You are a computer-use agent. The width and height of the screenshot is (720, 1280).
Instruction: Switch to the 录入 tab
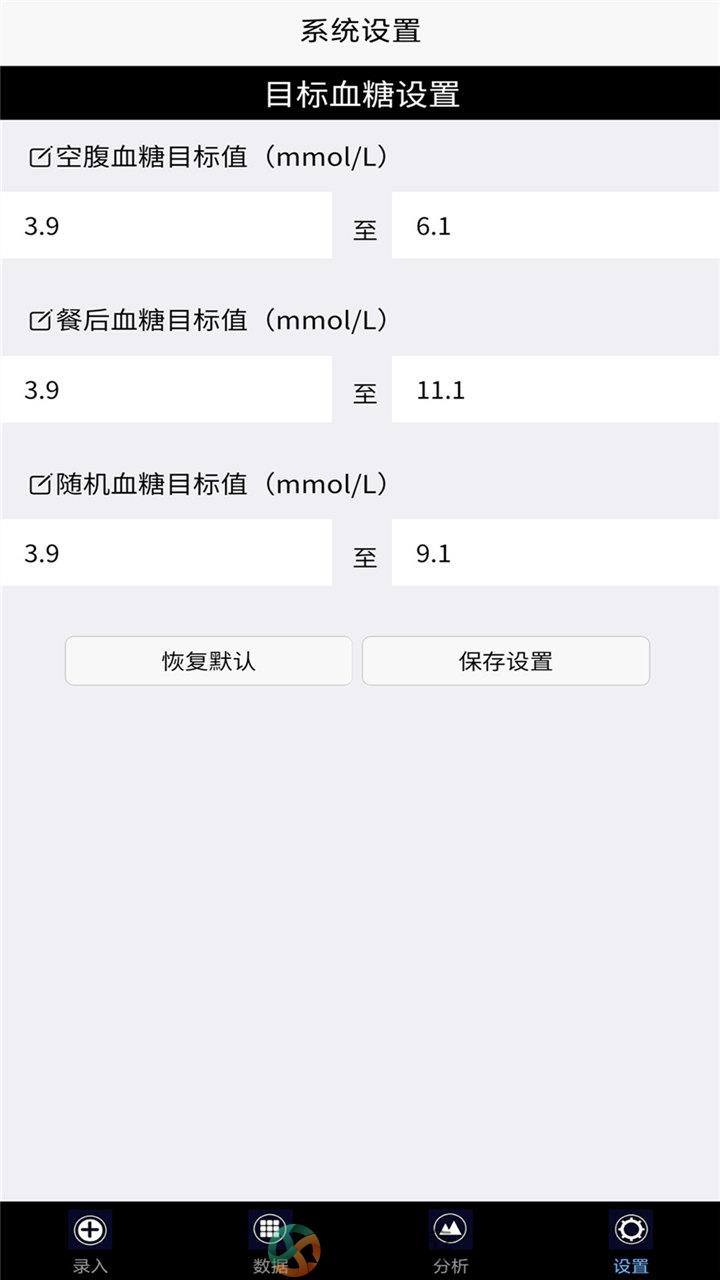[90, 1241]
